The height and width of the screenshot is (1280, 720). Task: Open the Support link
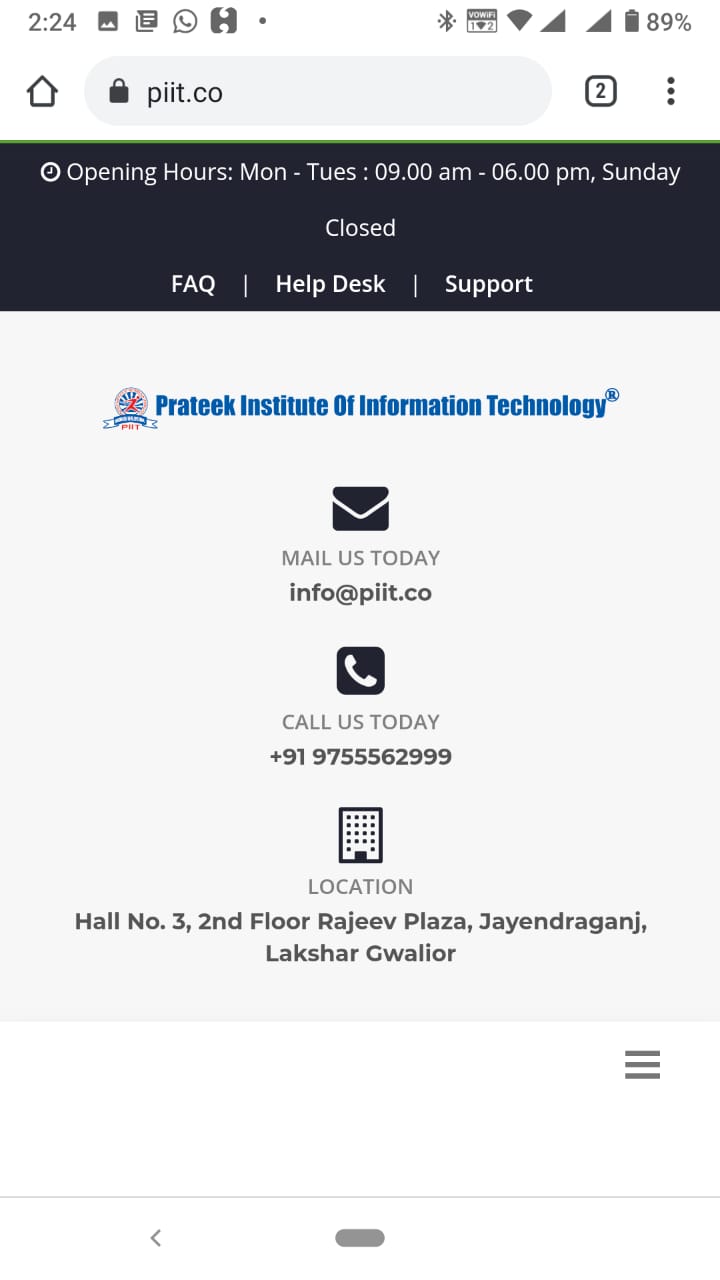[488, 284]
